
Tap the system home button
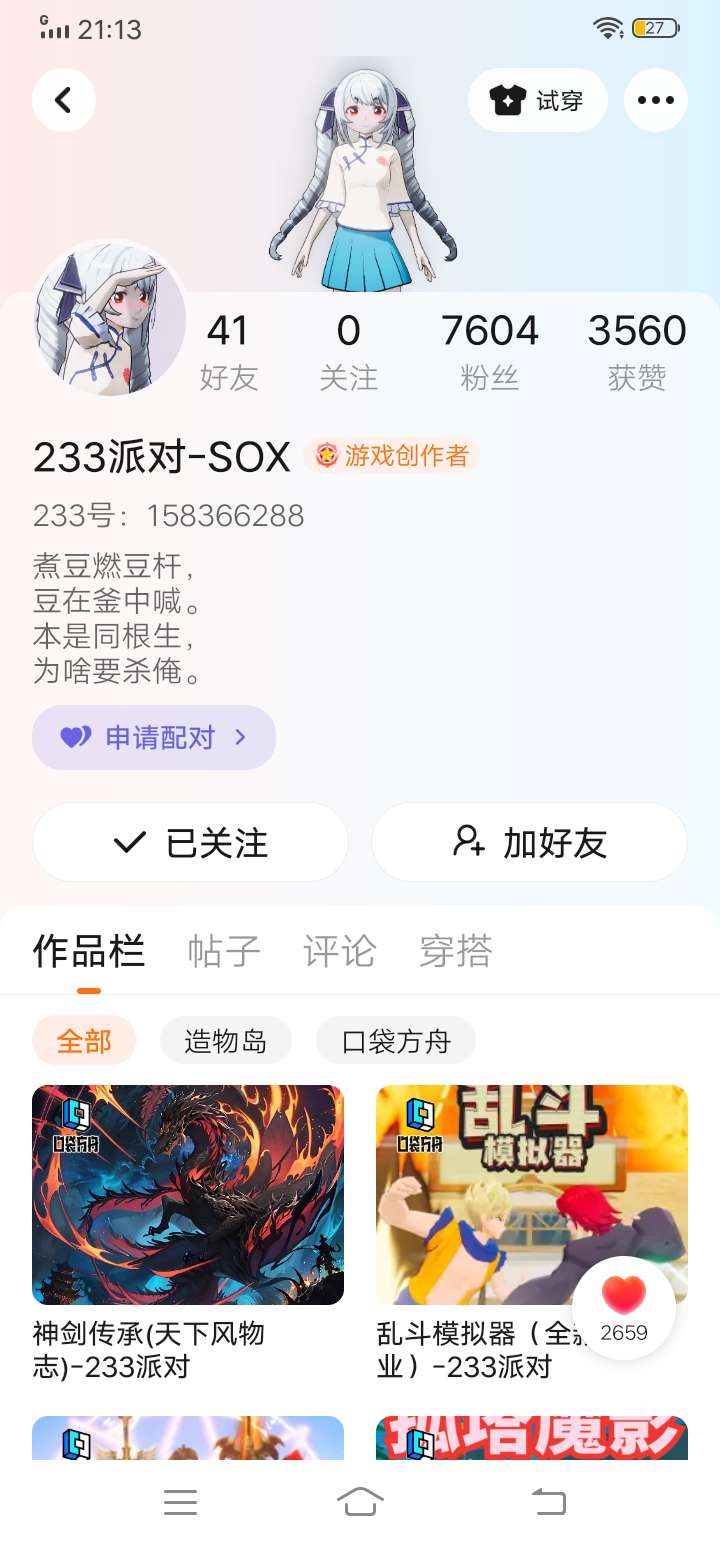(x=360, y=1502)
